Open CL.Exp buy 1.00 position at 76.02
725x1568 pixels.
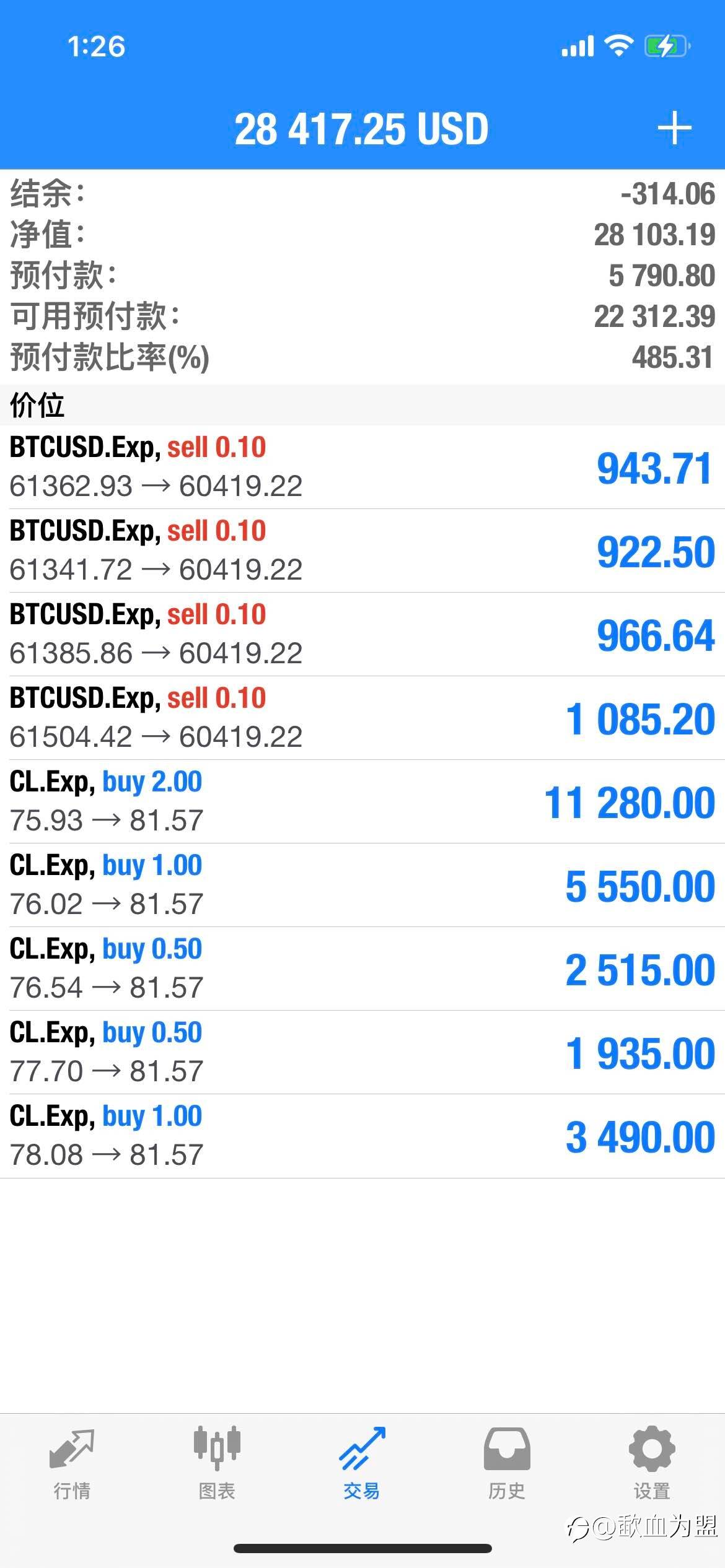coord(362,885)
